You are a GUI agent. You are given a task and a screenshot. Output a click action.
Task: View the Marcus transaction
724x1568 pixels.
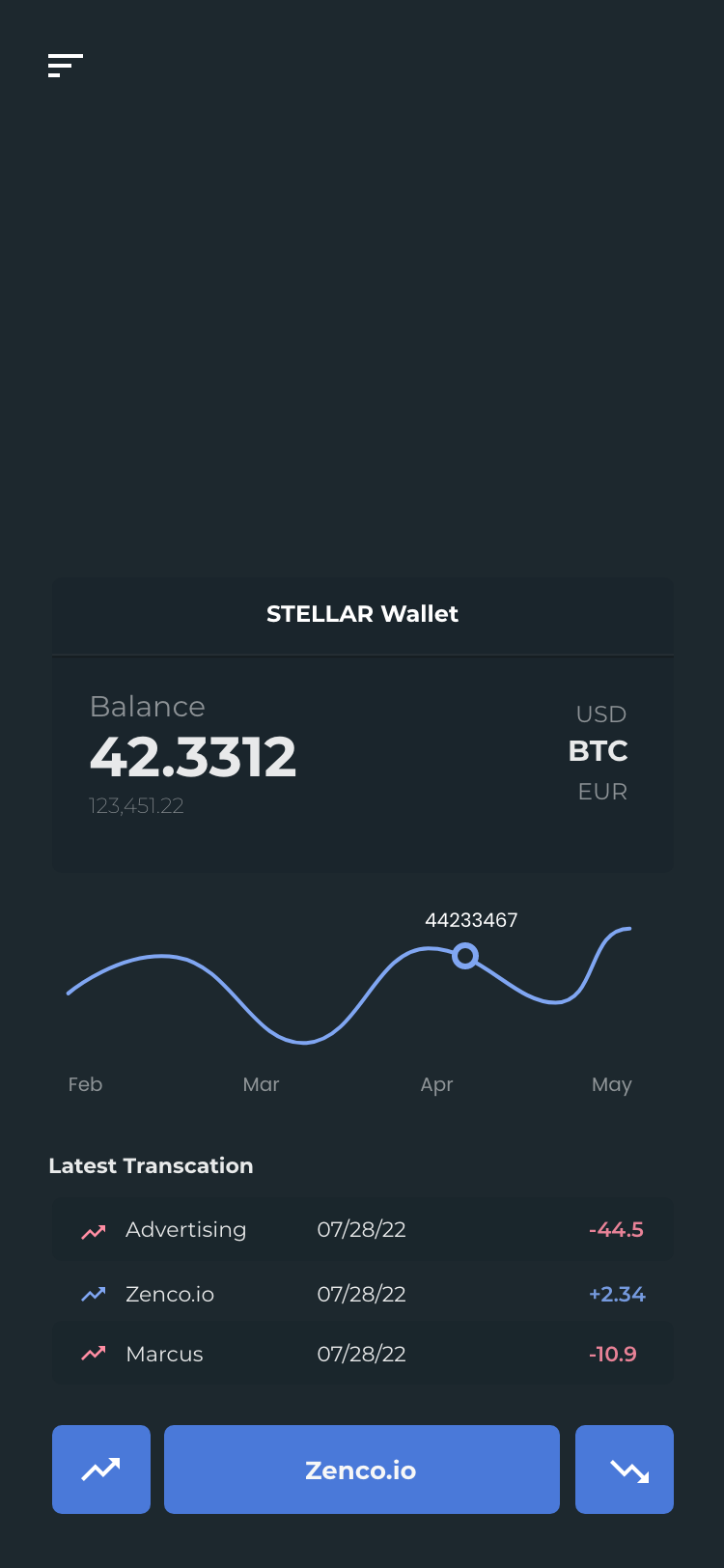[x=362, y=1354]
